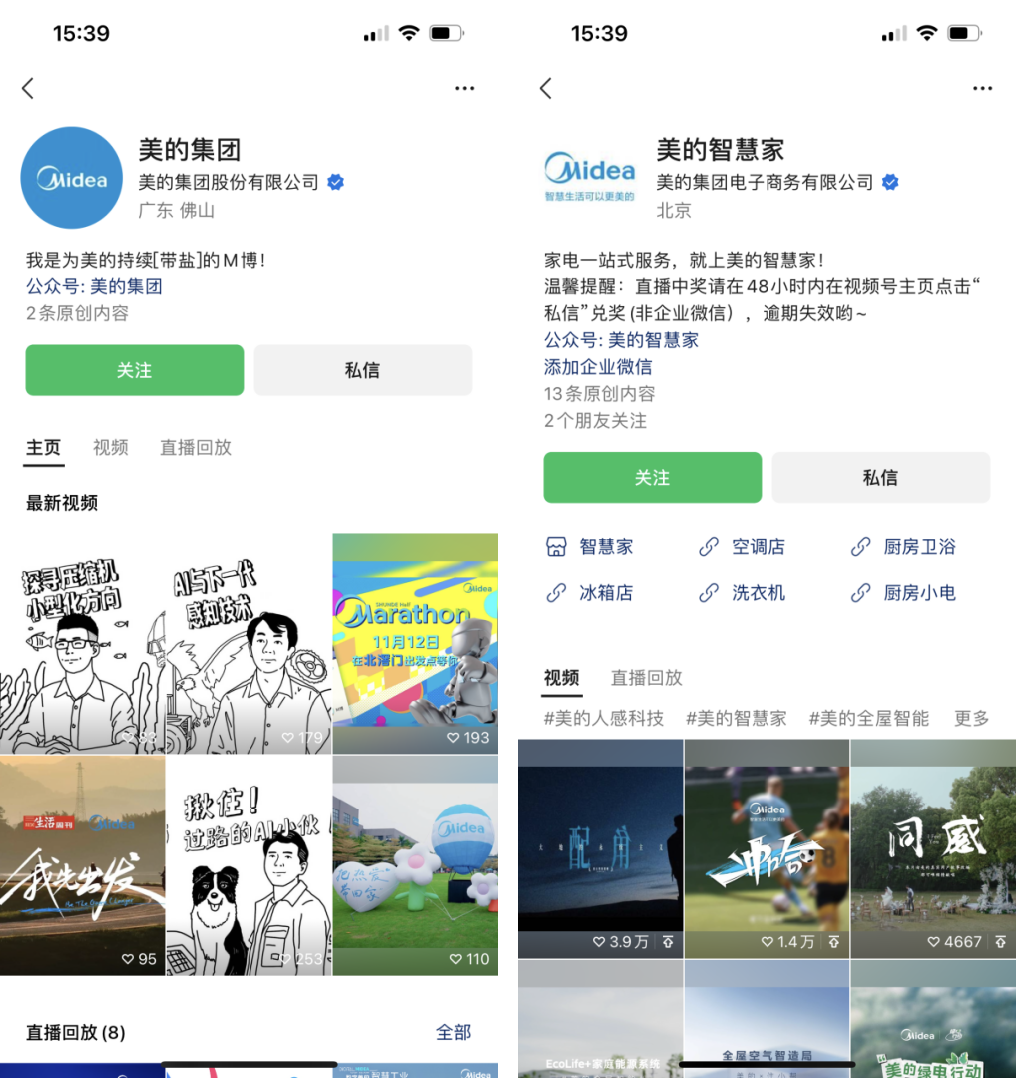
Task: Select the #美的人感科技 hashtag filter
Action: tap(603, 718)
